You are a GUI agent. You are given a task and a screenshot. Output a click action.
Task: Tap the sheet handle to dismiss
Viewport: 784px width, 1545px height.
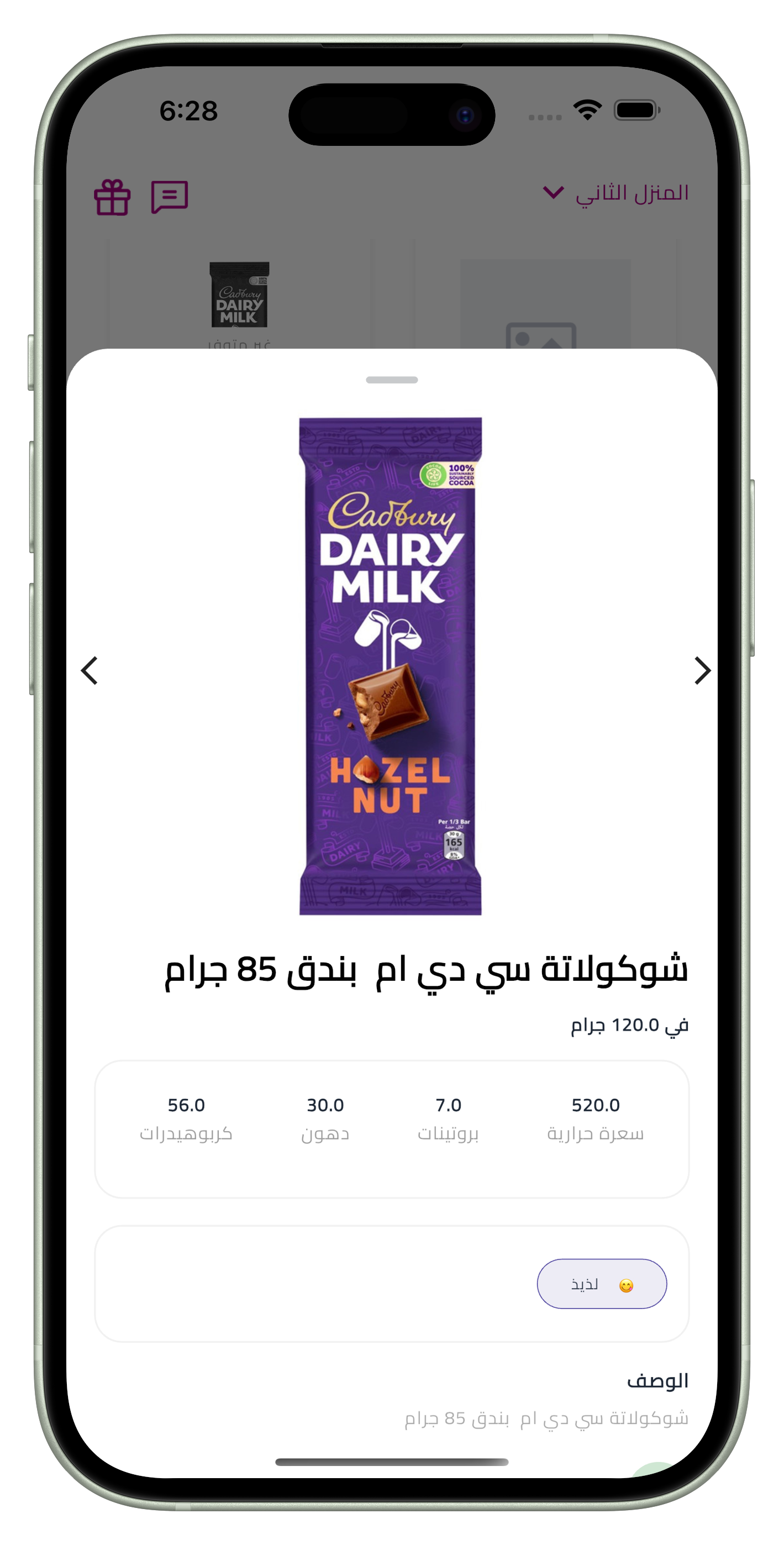click(x=392, y=380)
